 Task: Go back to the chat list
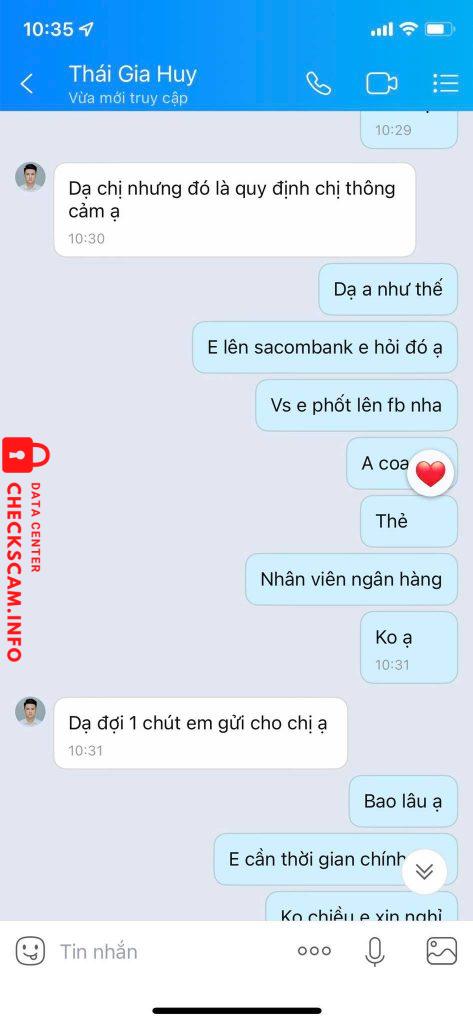tap(27, 84)
